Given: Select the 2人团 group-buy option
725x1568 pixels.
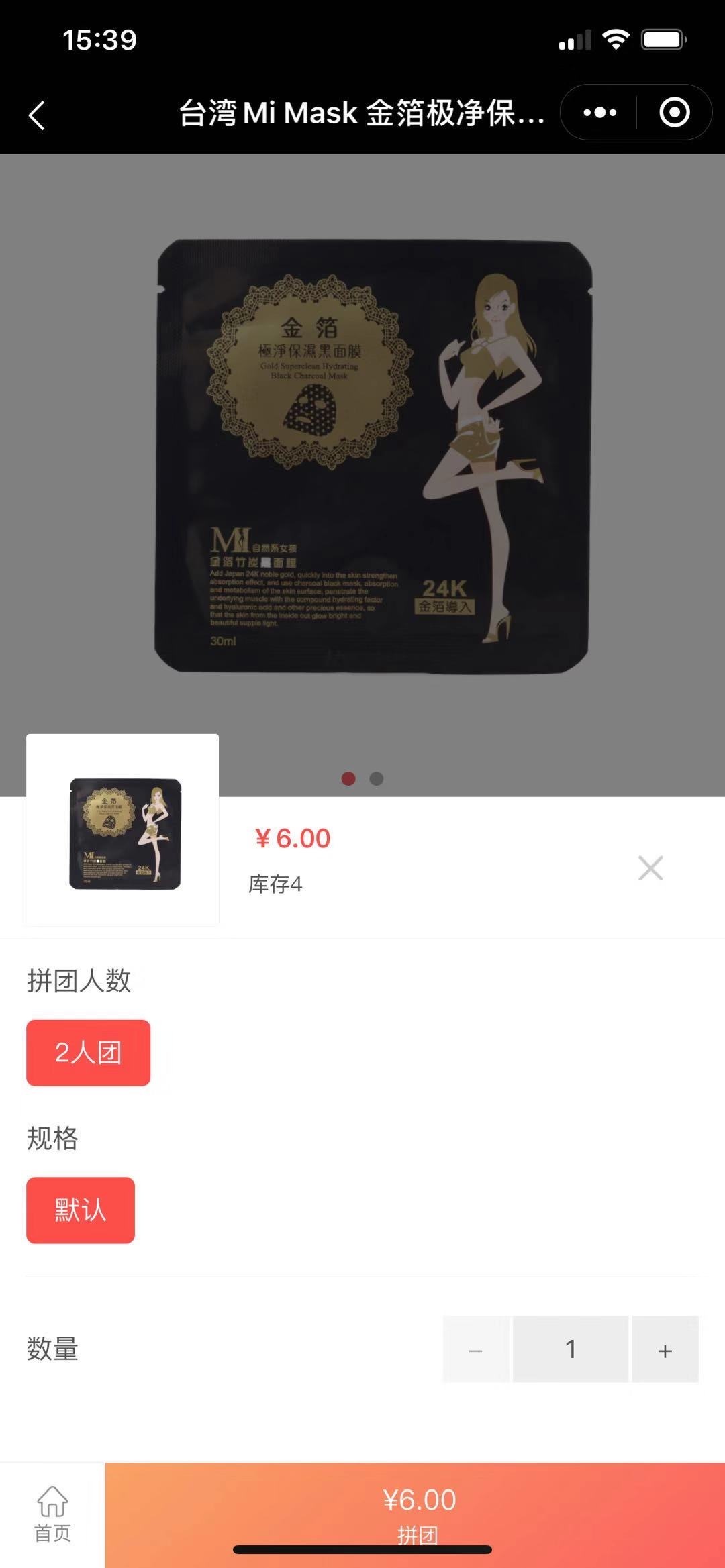Looking at the screenshot, I should pyautogui.click(x=88, y=1052).
